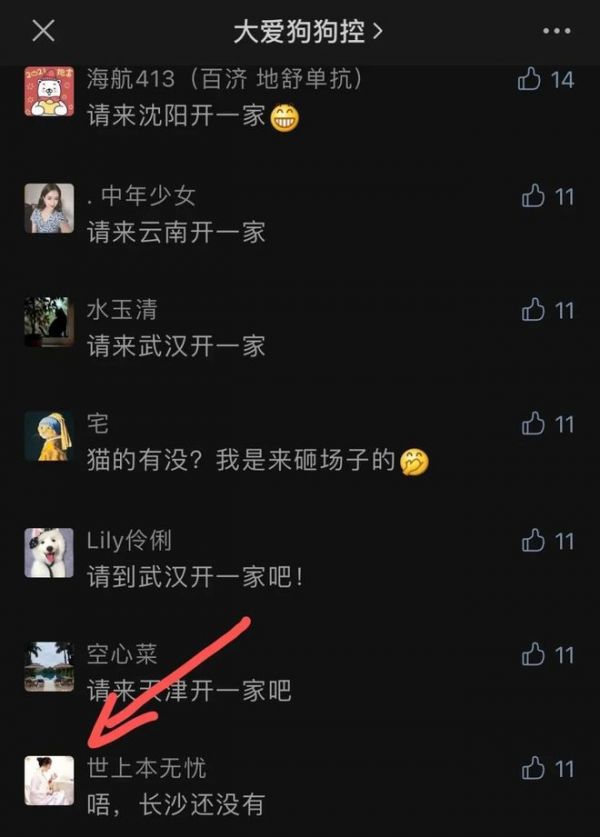Like 世上本无忧's comment about 长沙

pos(533,768)
